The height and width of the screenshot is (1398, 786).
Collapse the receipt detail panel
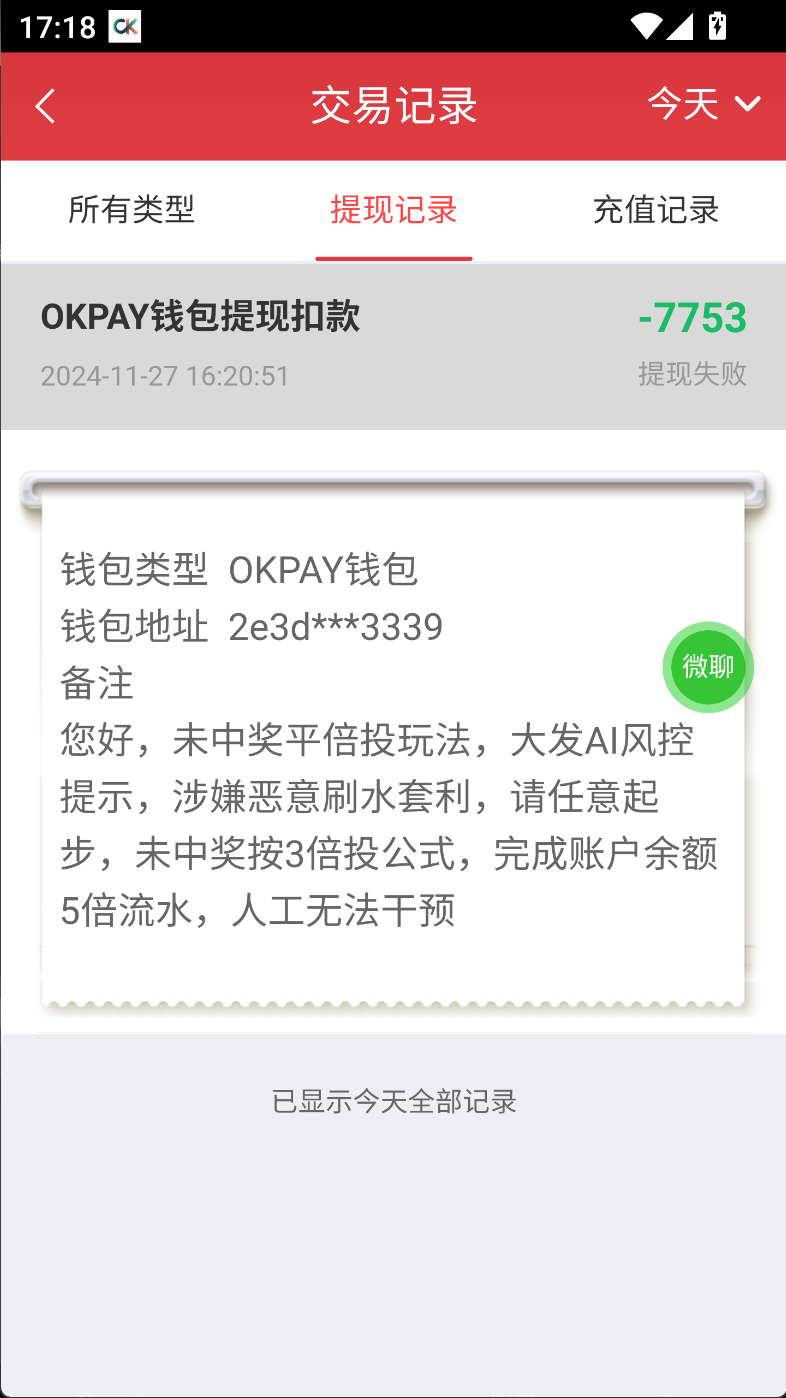(393, 487)
